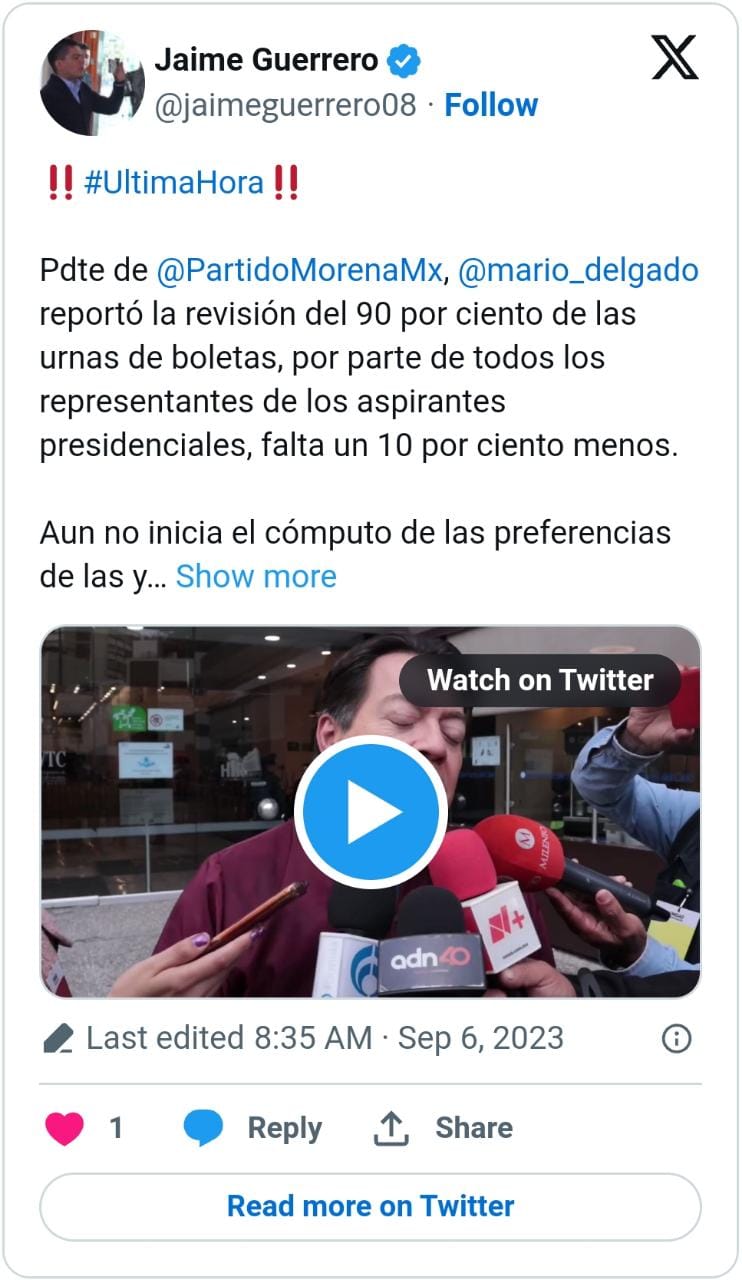Share this tweet
This screenshot has width=742, height=1280.
click(x=443, y=1128)
